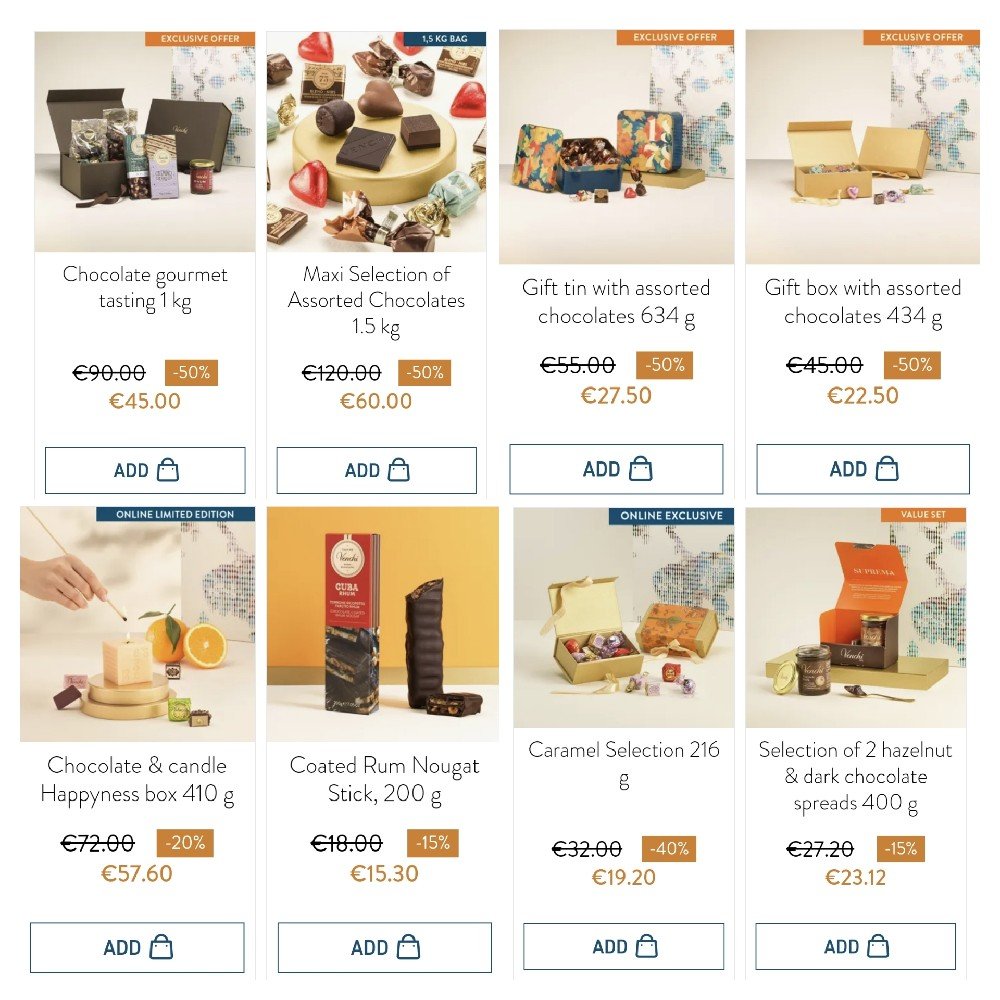Add Caramel Selection 216 g to bag
The width and height of the screenshot is (1000, 1000).
[x=623, y=946]
